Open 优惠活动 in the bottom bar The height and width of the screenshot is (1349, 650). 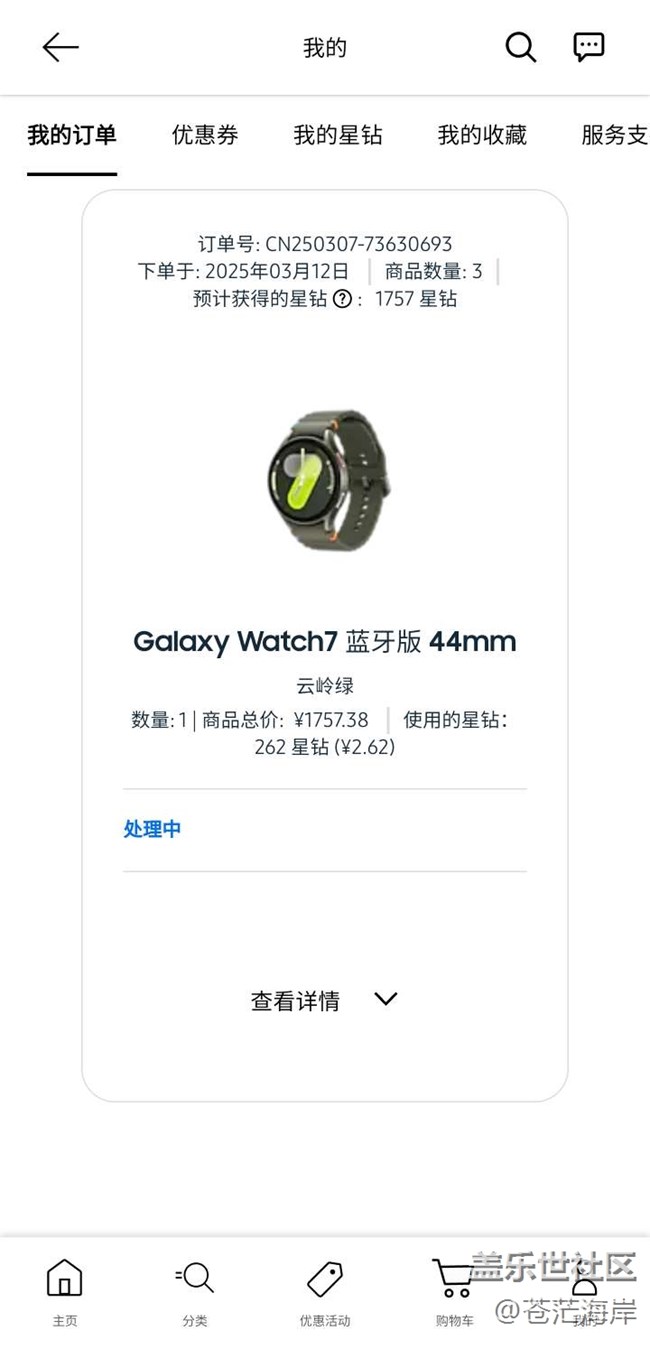325,1291
